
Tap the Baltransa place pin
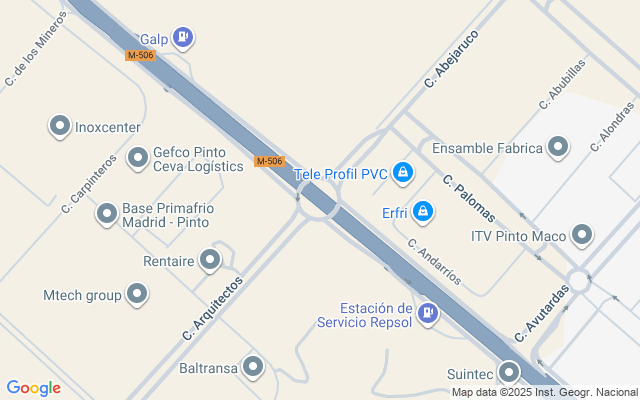pos(253,368)
